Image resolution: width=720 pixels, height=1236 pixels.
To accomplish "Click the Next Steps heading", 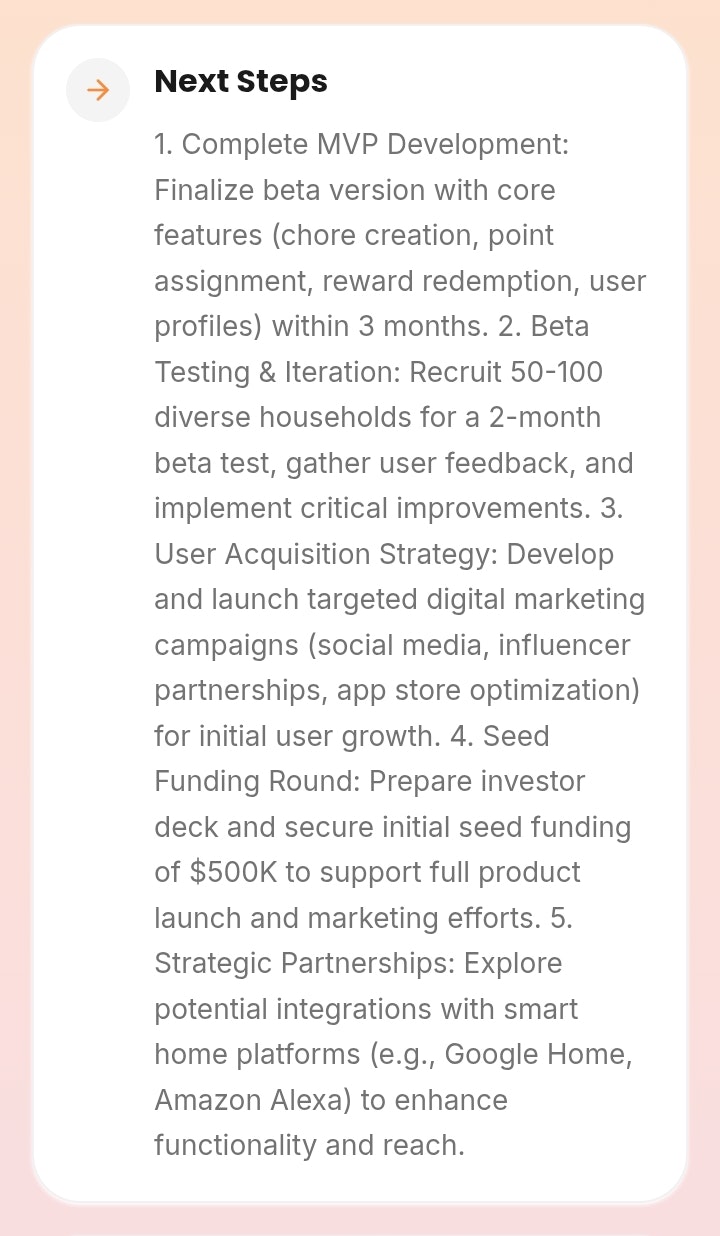I will [x=241, y=82].
